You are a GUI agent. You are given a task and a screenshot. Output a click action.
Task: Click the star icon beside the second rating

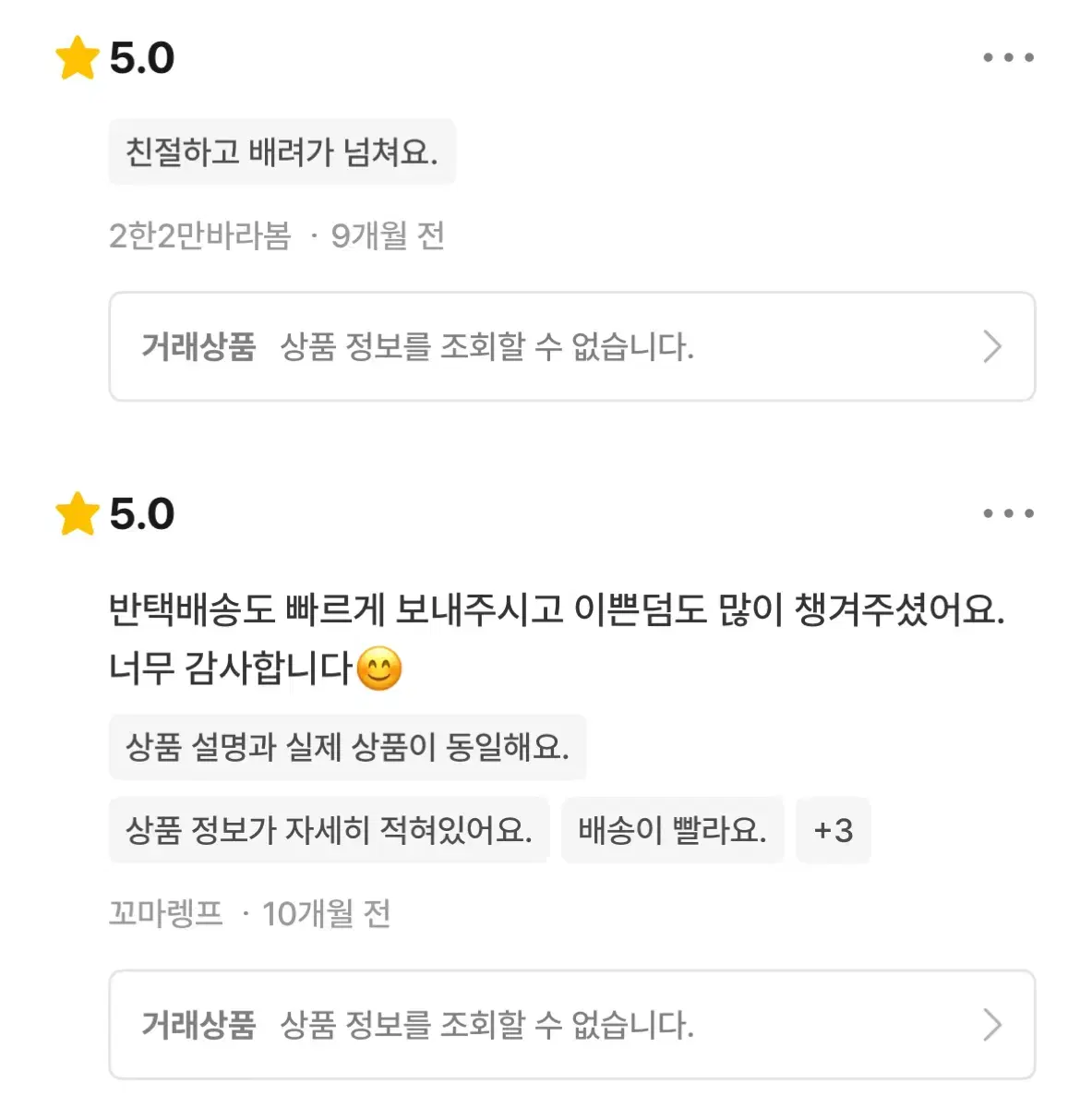click(76, 514)
